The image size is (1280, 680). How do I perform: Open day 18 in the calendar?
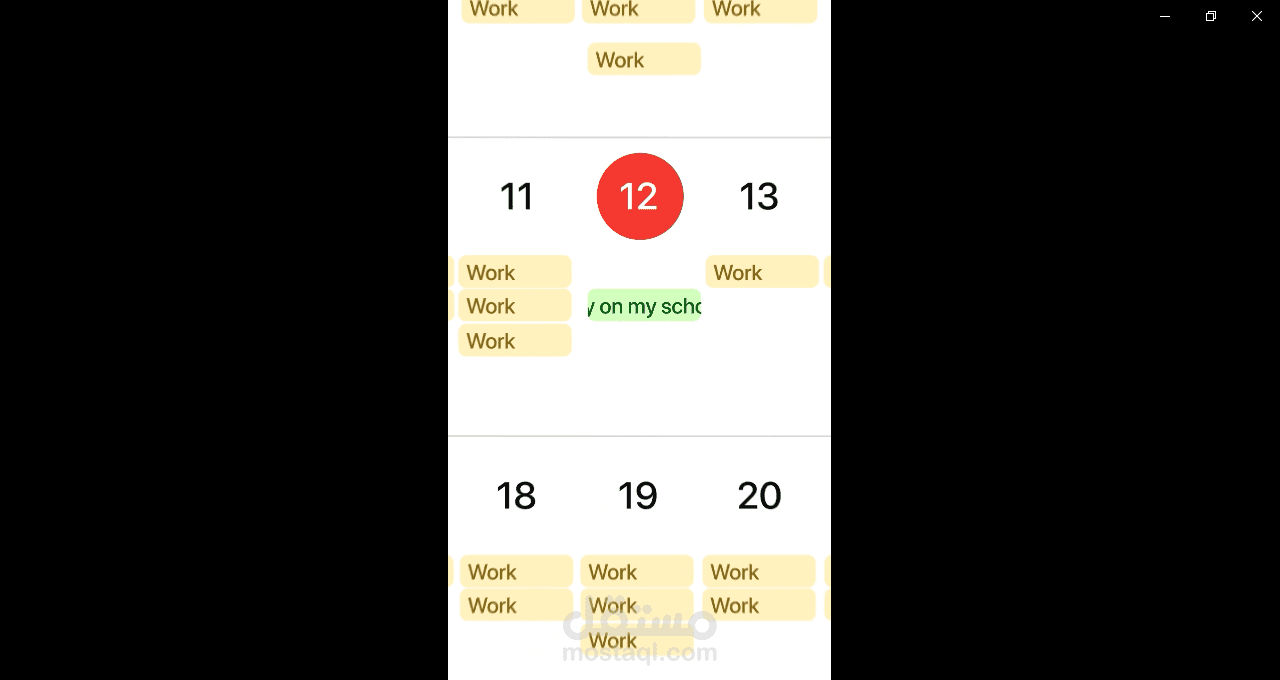(516, 495)
